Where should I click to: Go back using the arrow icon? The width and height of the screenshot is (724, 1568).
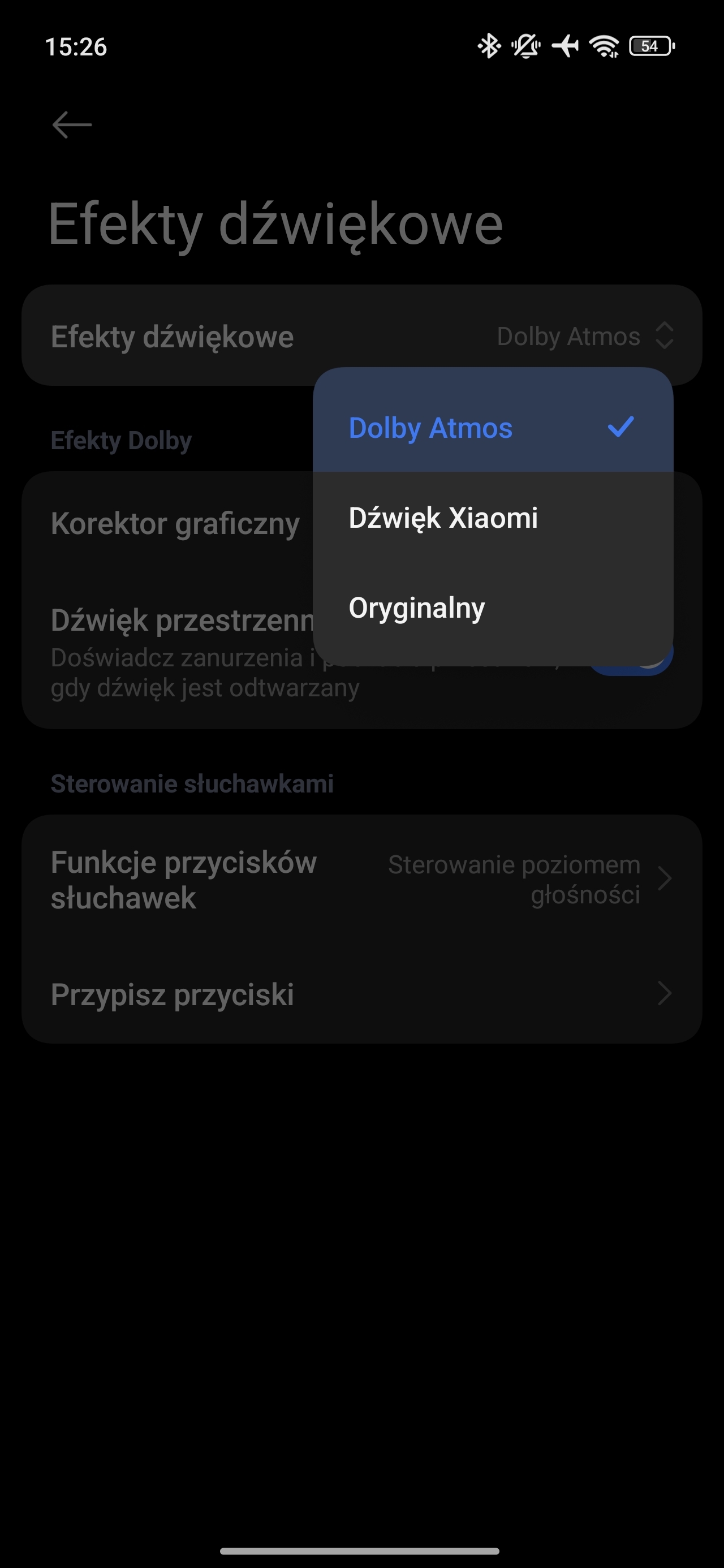72,125
